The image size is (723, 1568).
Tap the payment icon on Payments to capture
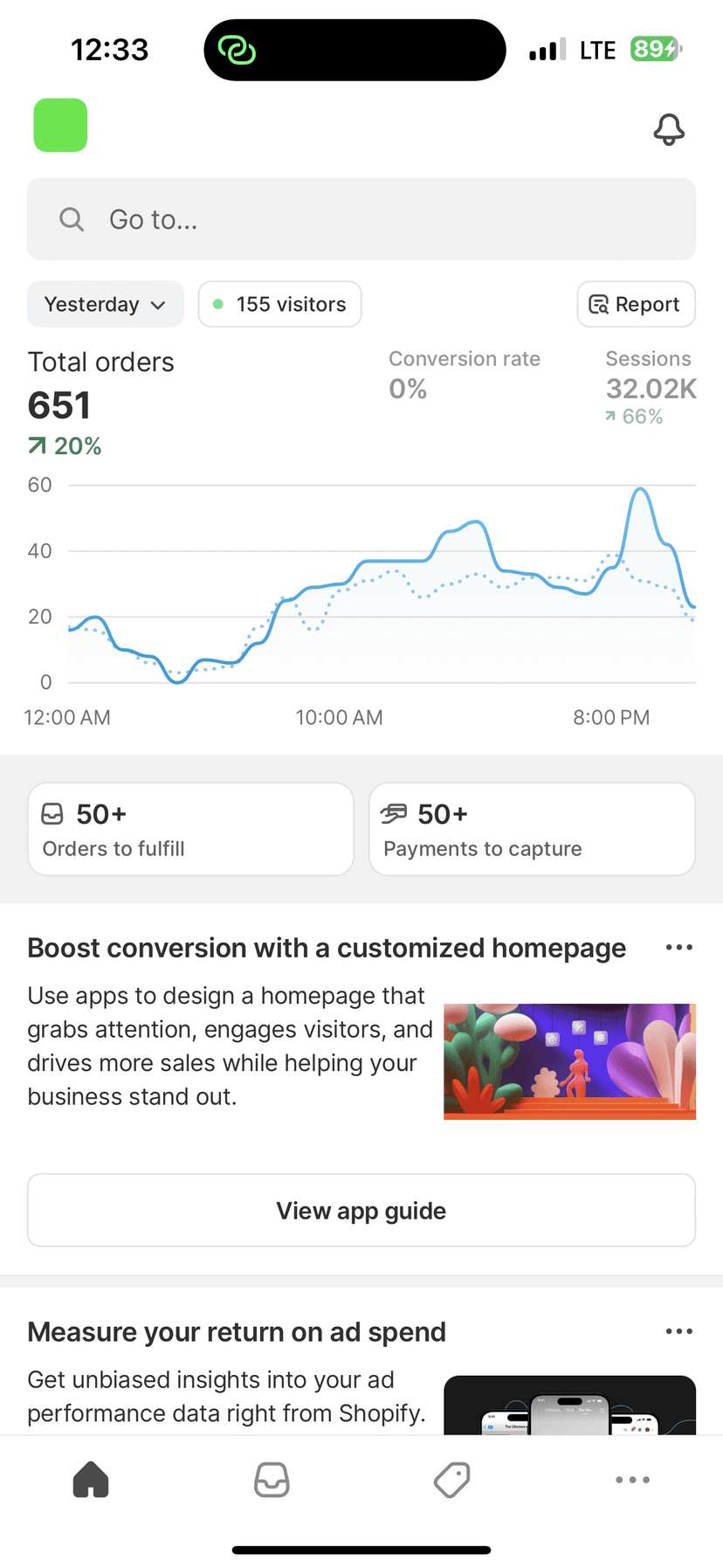pos(395,813)
